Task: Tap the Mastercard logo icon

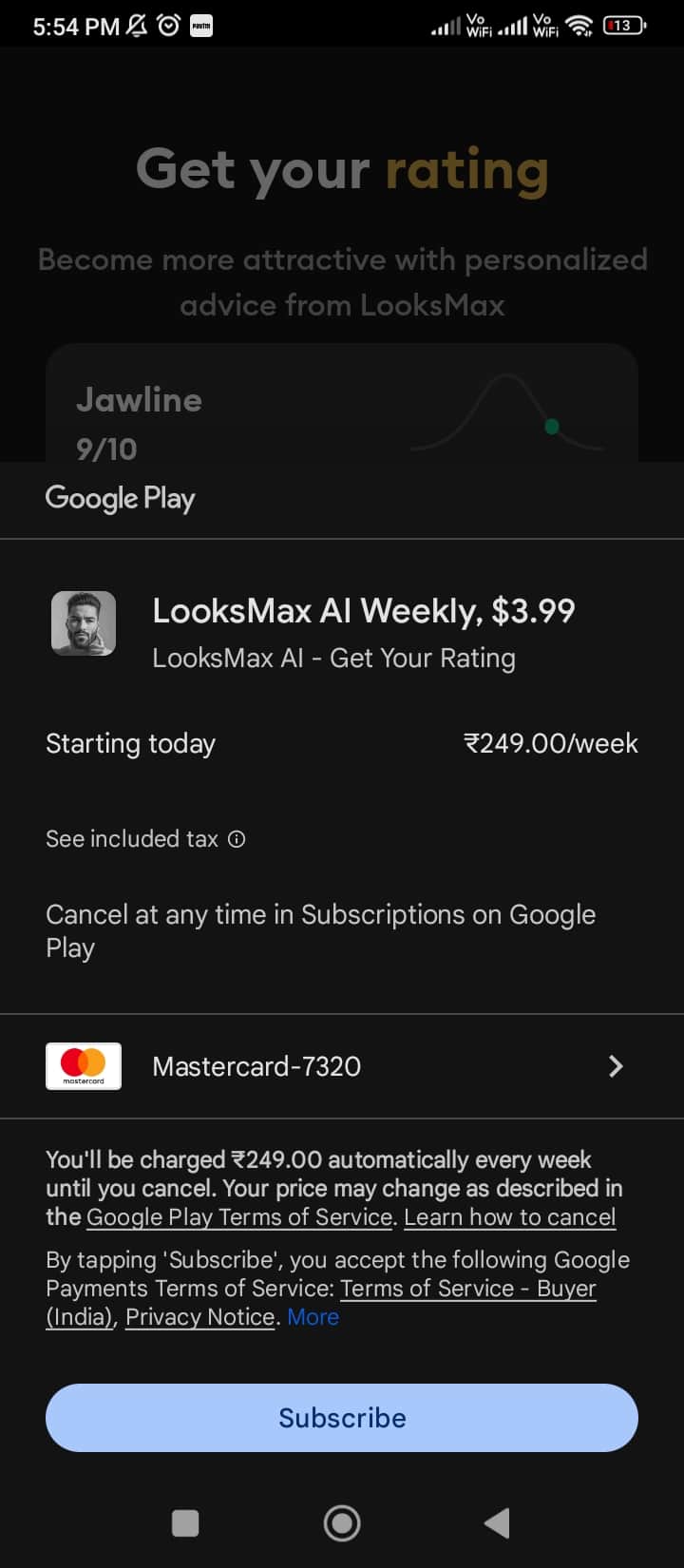Action: (83, 1065)
